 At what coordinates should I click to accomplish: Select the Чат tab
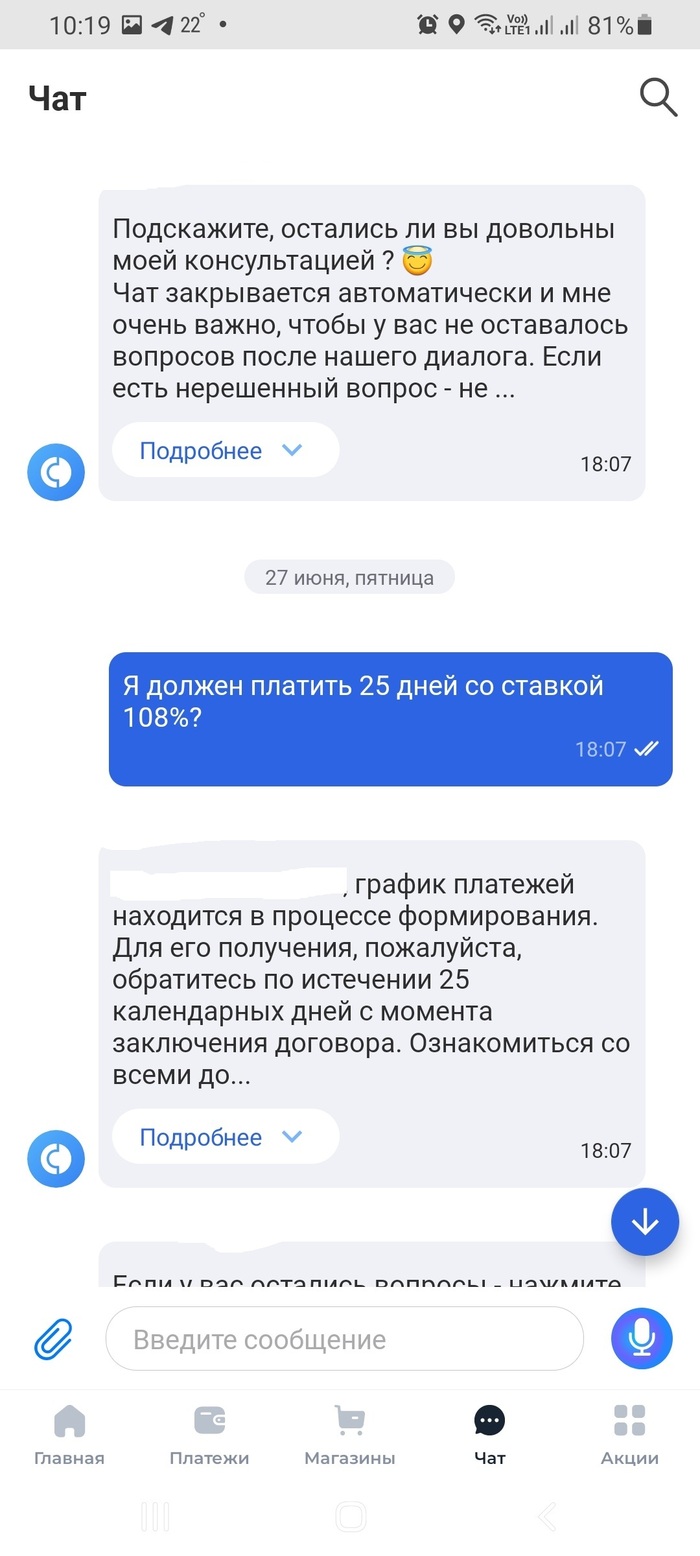[489, 1435]
